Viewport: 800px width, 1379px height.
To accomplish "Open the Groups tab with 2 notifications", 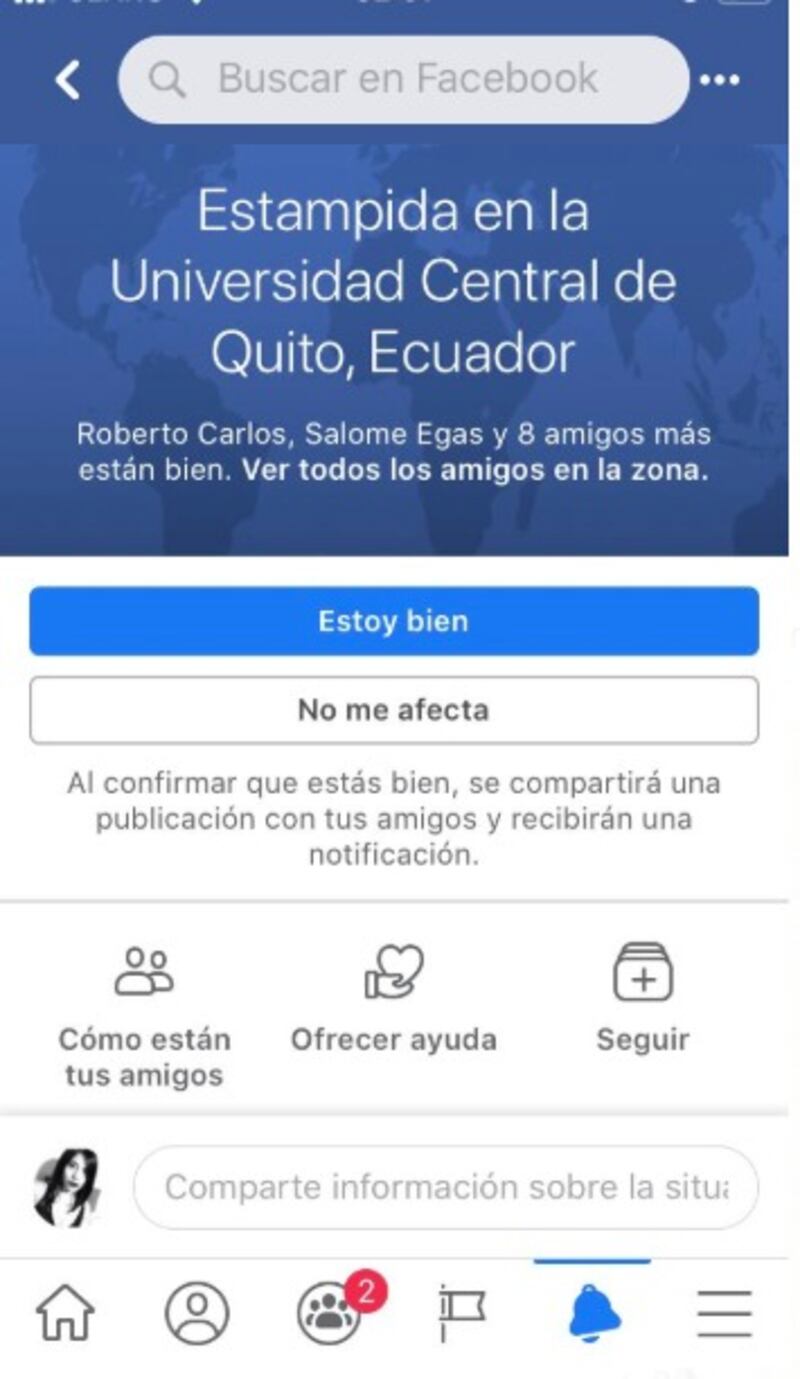I will coord(330,1313).
